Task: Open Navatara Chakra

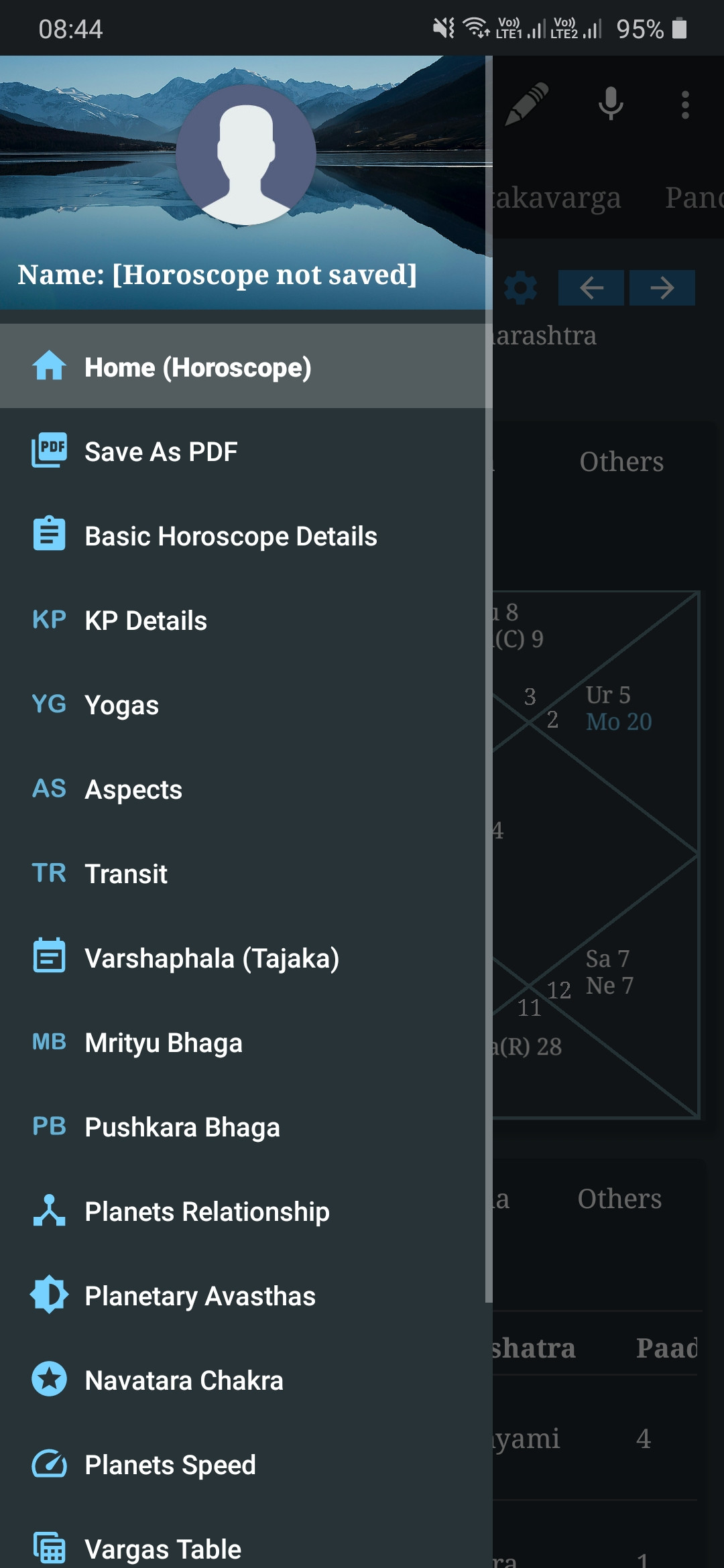Action: [246, 1380]
